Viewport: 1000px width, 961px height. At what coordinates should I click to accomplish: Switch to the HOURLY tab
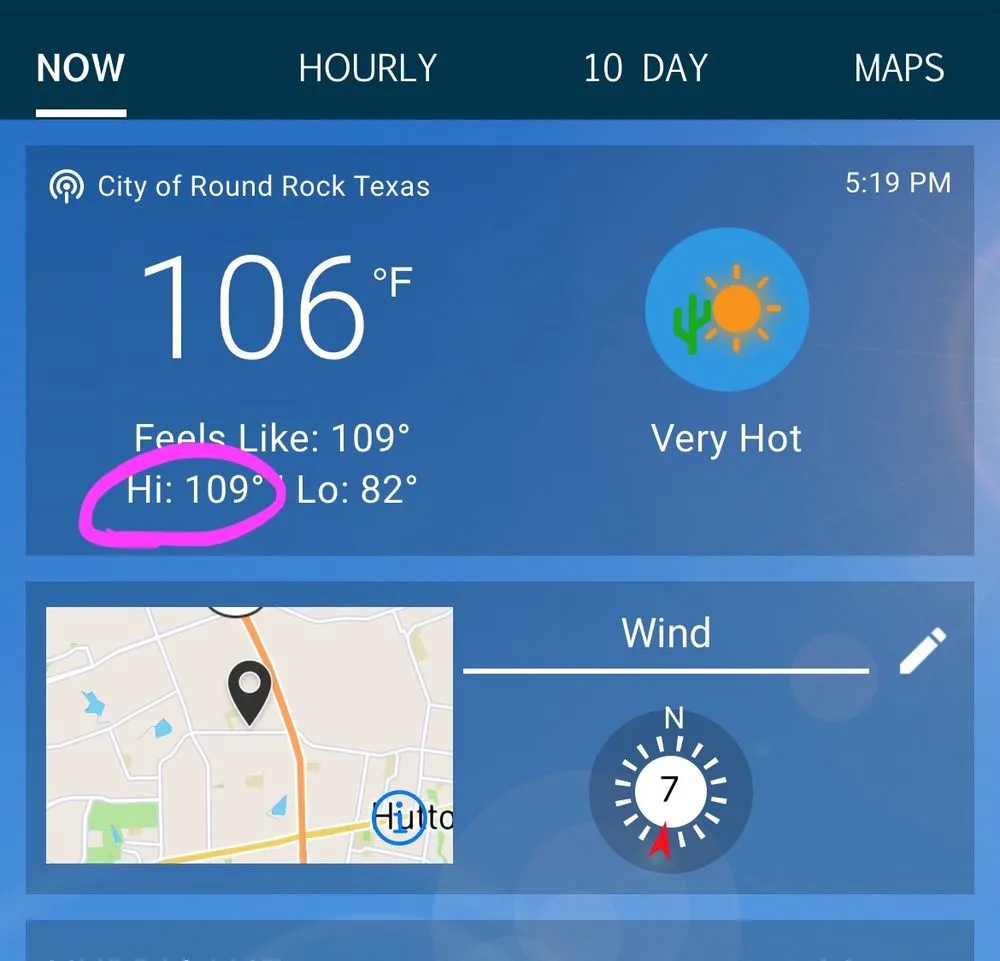tap(367, 68)
